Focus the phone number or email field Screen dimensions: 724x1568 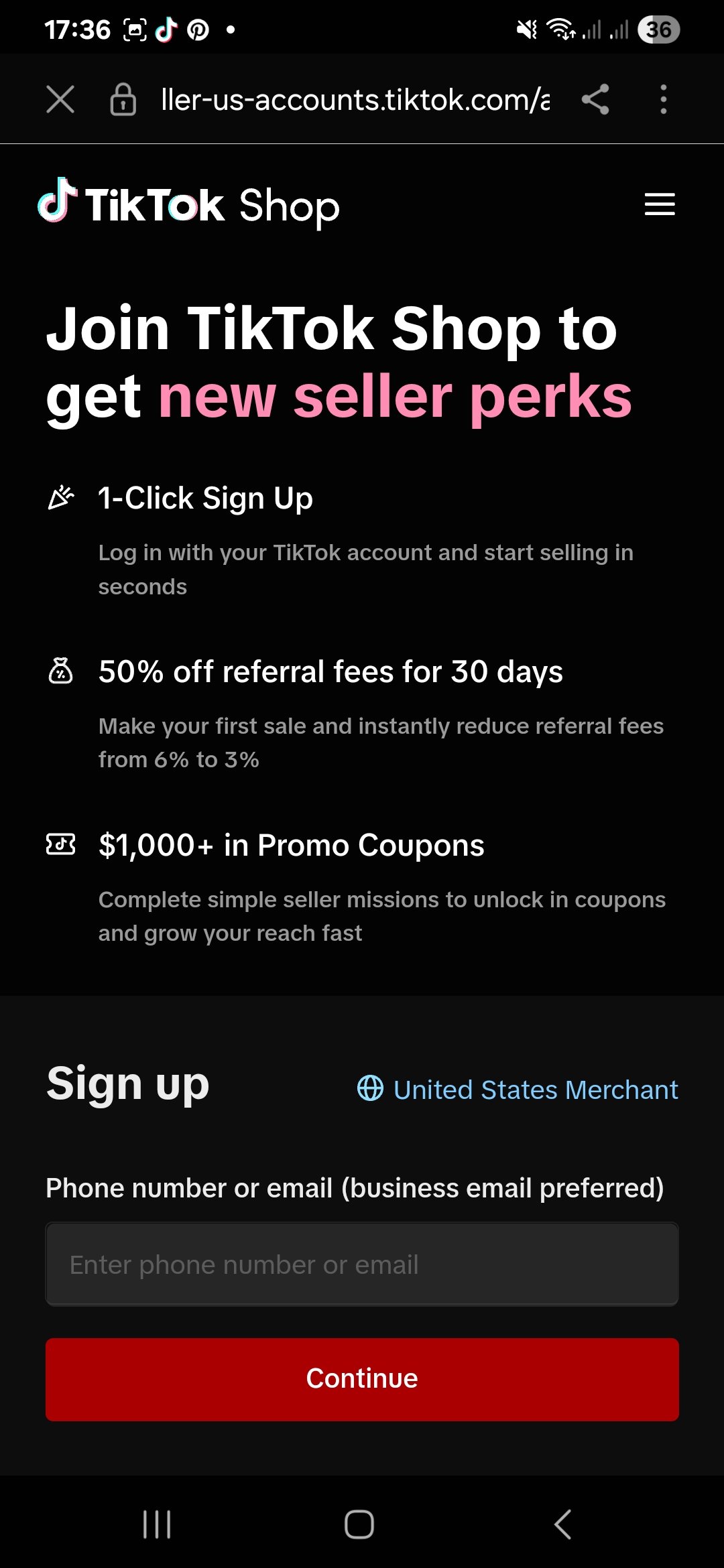pos(362,1264)
